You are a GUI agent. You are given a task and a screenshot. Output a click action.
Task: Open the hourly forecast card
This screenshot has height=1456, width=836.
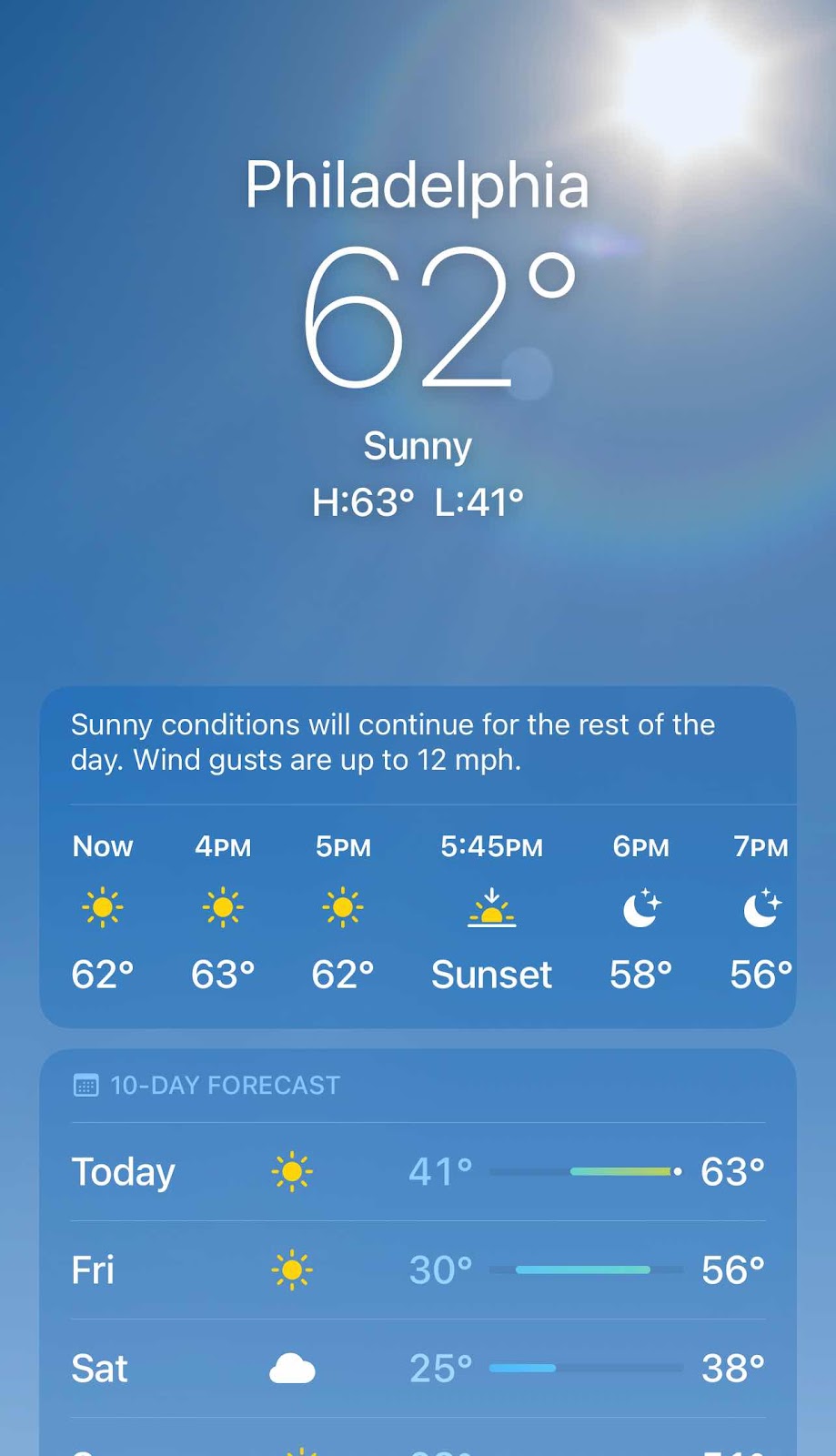pos(418,910)
